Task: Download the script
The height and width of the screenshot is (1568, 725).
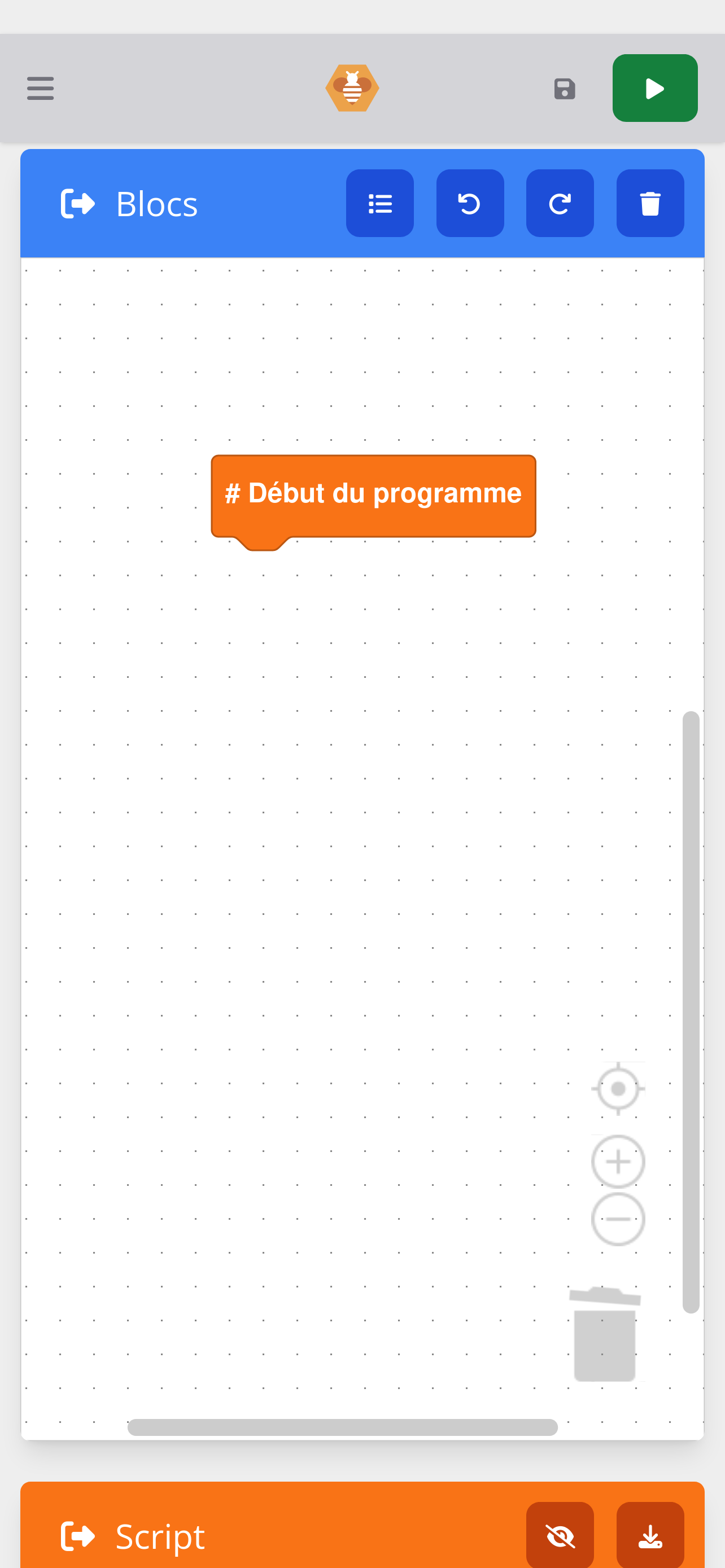Action: (x=649, y=1535)
